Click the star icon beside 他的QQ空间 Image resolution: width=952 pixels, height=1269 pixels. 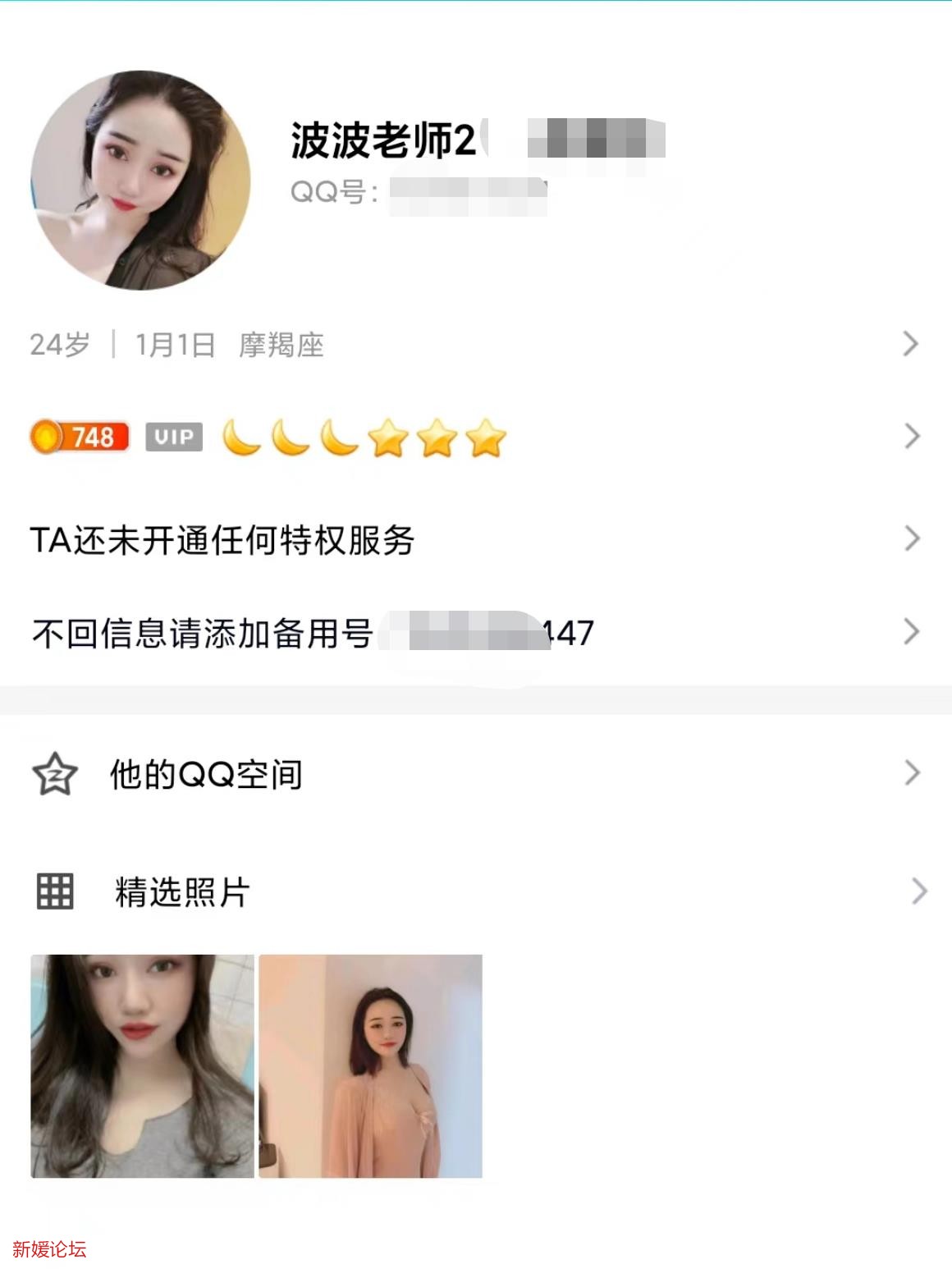(56, 775)
